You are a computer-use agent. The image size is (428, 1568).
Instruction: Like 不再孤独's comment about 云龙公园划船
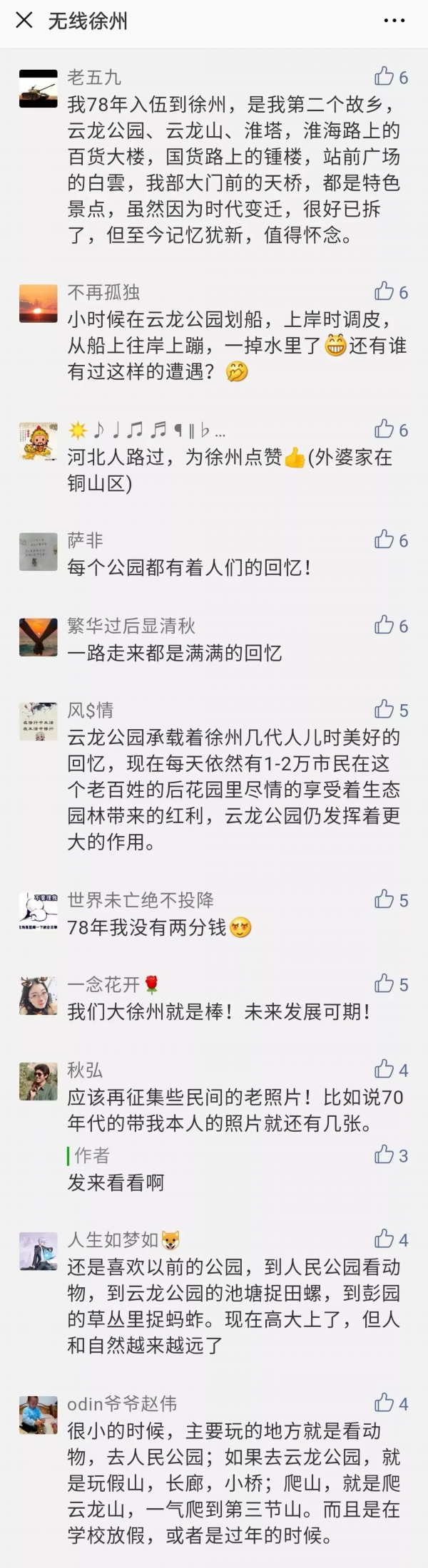point(384,291)
